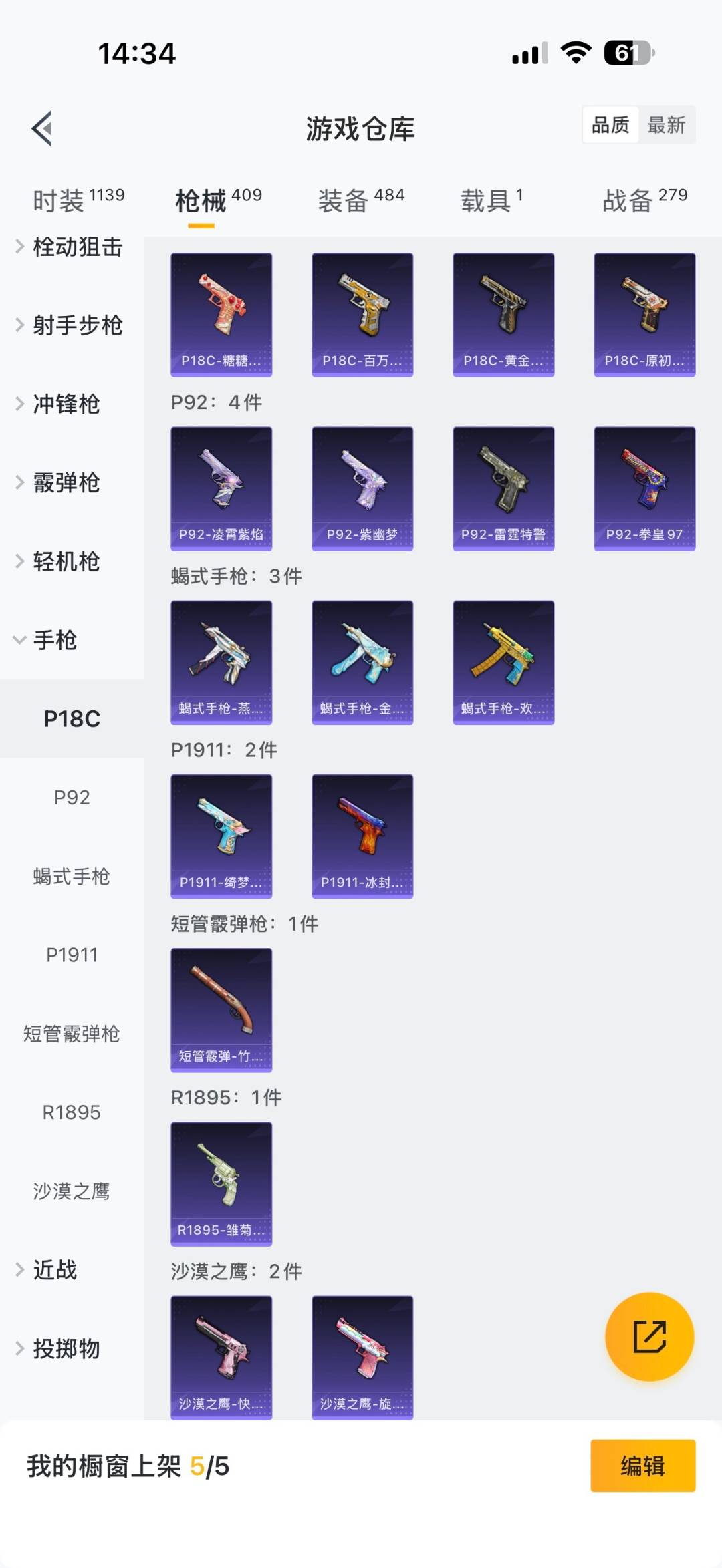Viewport: 722px width, 1568px height.
Task: Select P92 in the sidebar
Action: point(72,797)
